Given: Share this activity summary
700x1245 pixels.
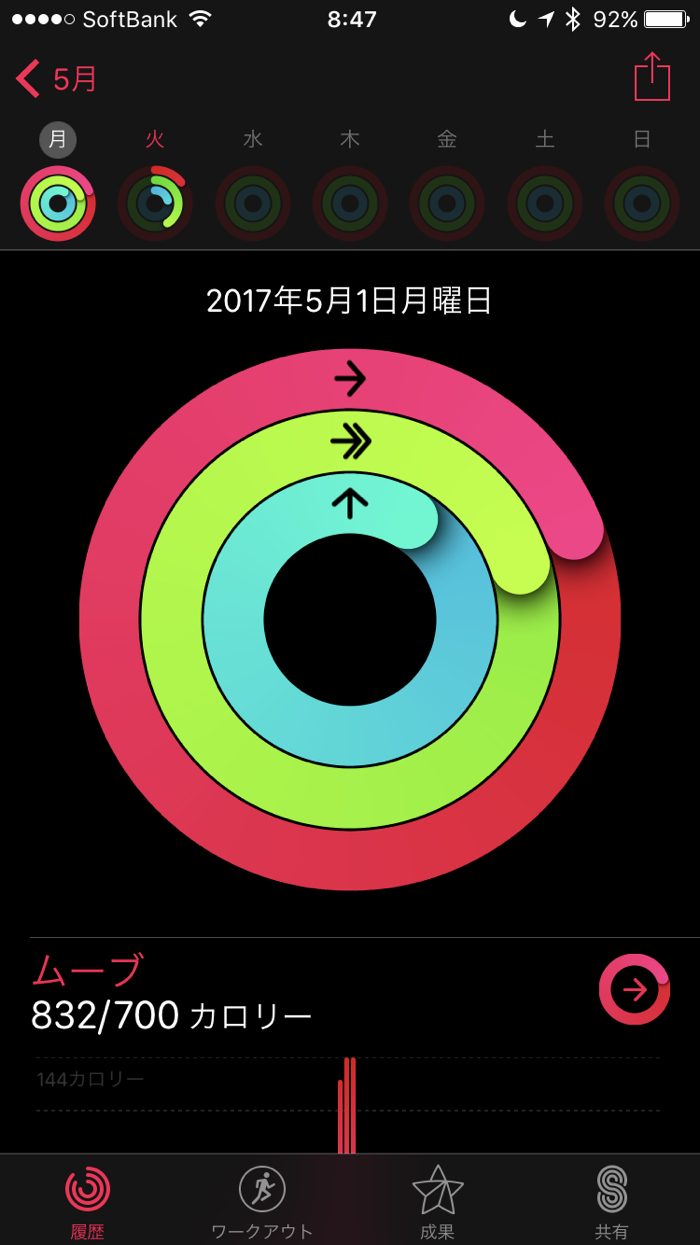Looking at the screenshot, I should pos(651,77).
